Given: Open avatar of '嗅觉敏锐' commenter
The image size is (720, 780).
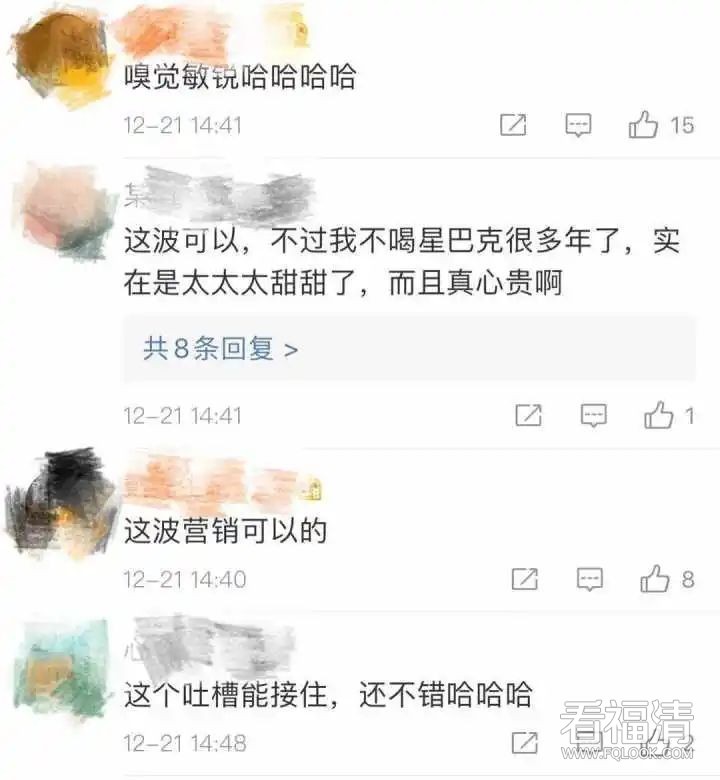Looking at the screenshot, I should (62, 58).
